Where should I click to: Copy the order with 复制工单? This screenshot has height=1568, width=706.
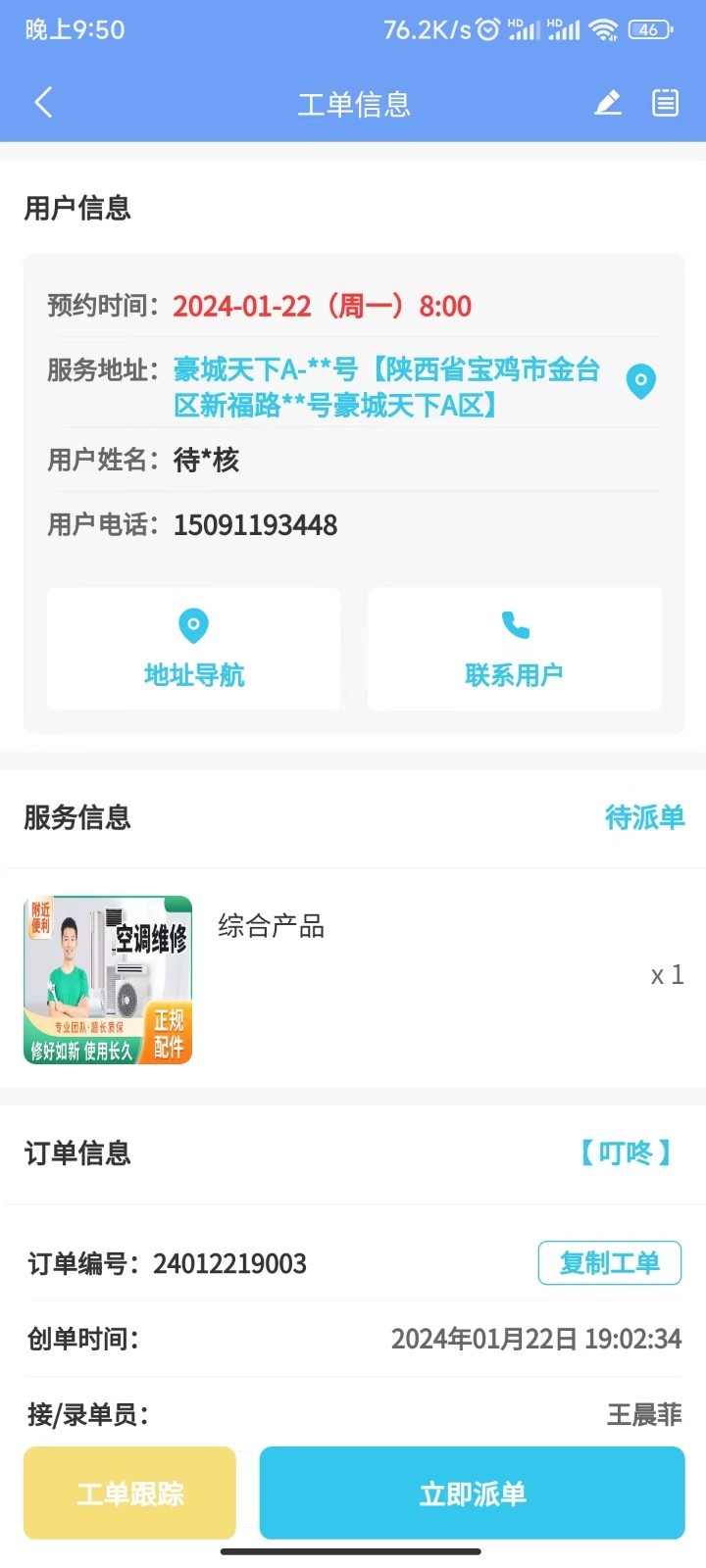click(609, 1262)
